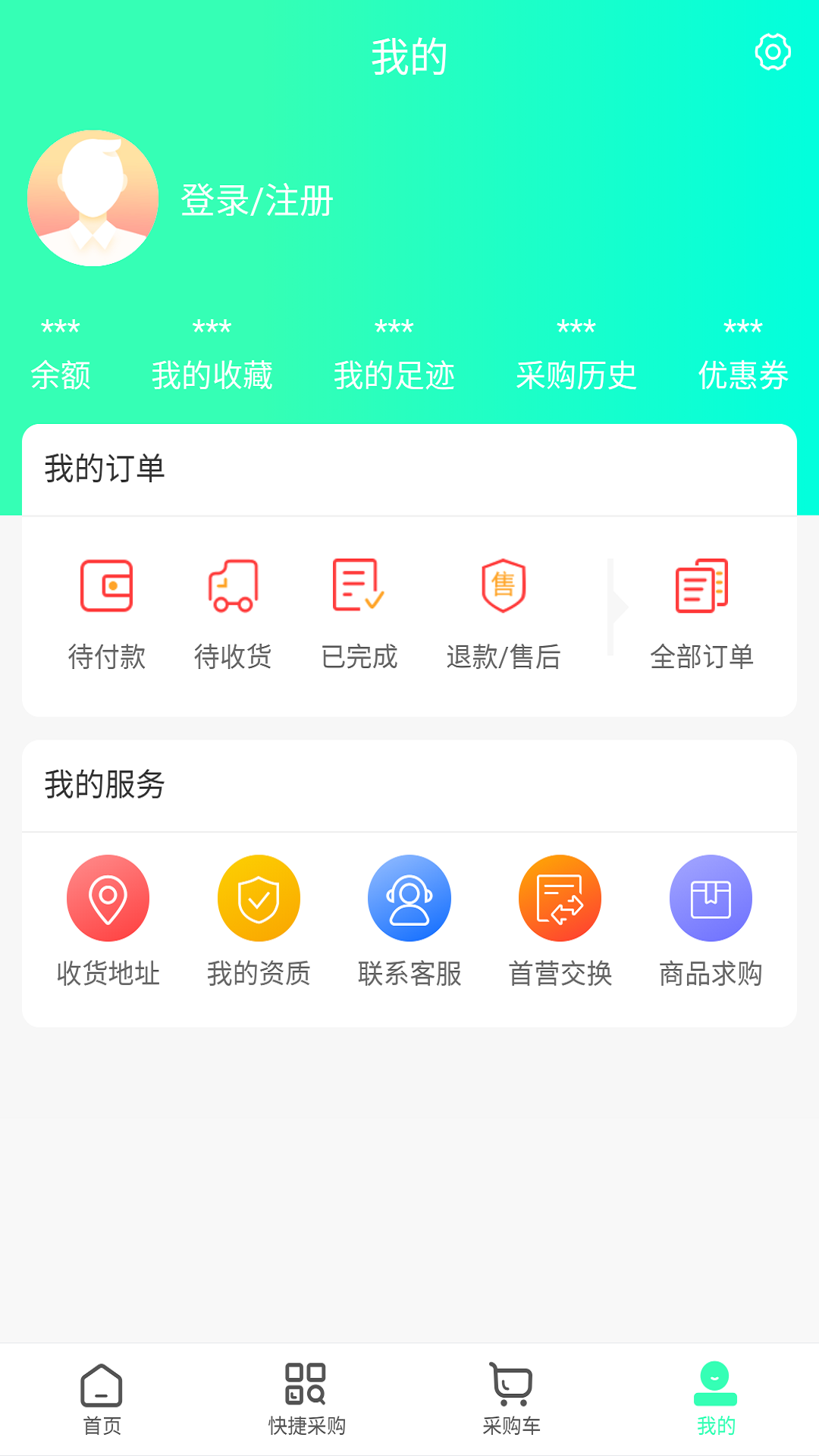This screenshot has height=1456, width=819.
Task: Open the 商品求购 product request box icon
Action: [711, 897]
